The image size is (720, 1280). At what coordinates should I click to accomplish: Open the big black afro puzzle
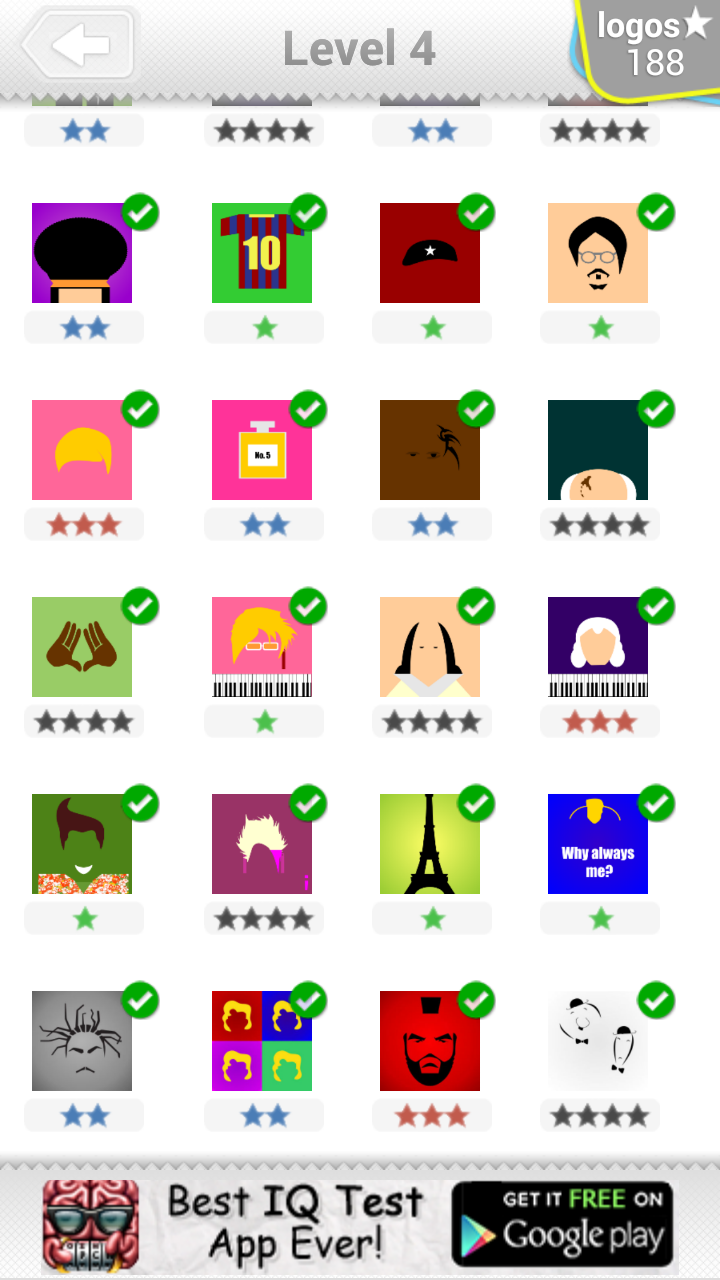click(82, 253)
